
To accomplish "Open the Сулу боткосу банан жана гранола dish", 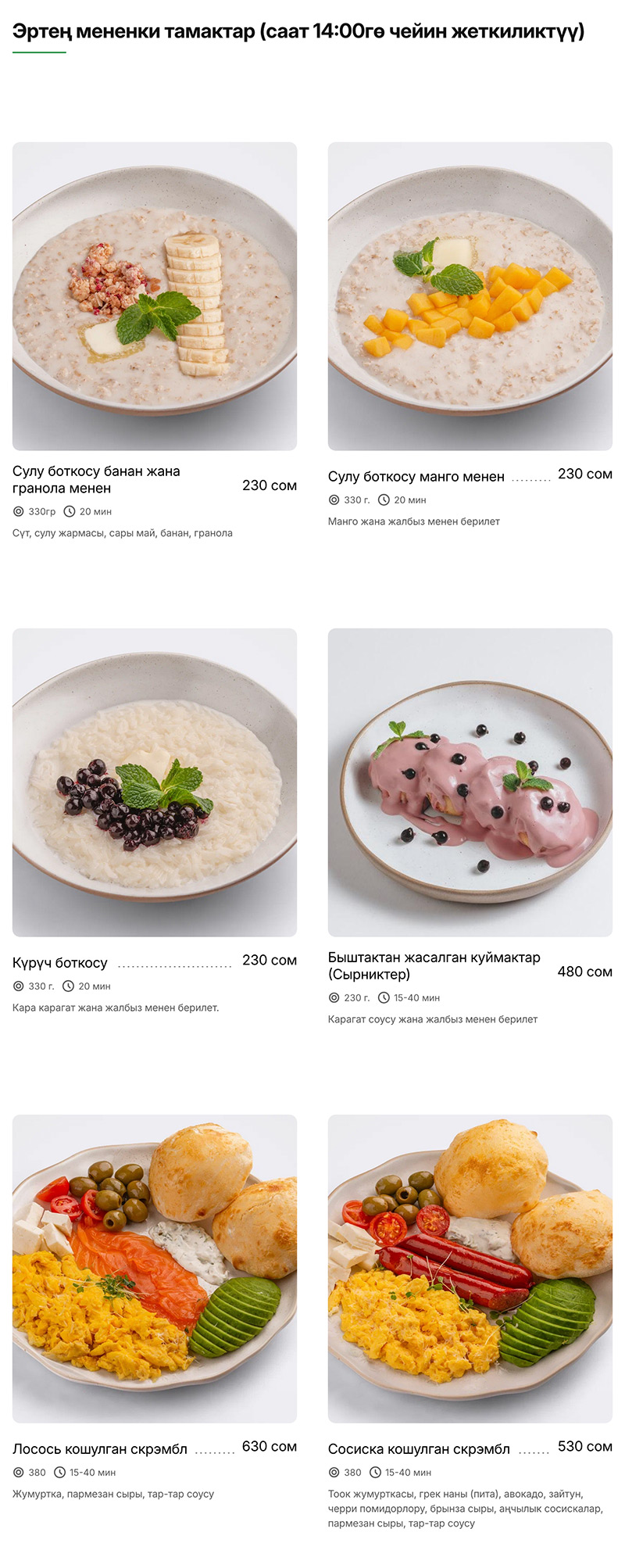I will coord(155,297).
